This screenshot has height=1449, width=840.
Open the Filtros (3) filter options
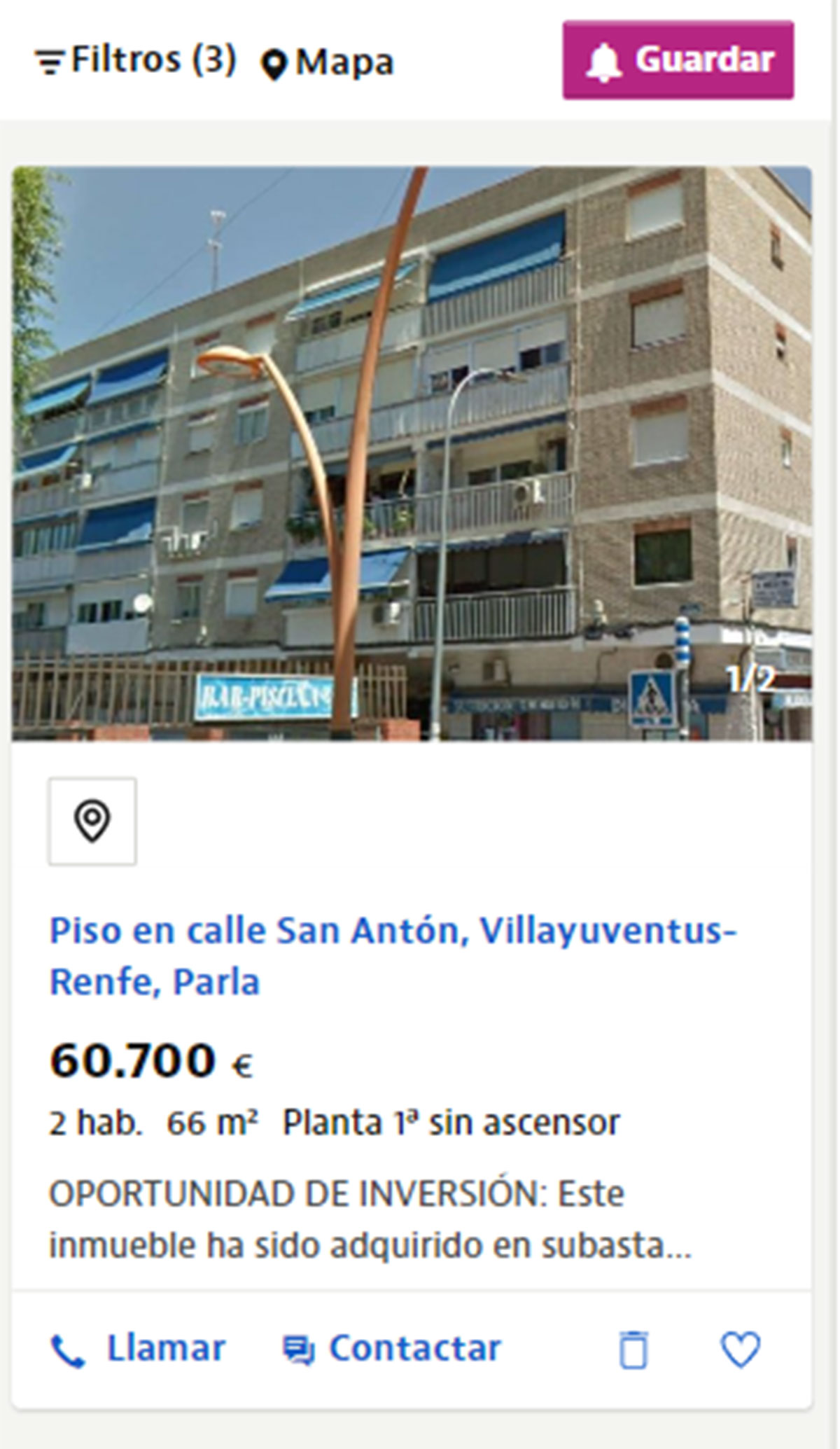click(136, 61)
